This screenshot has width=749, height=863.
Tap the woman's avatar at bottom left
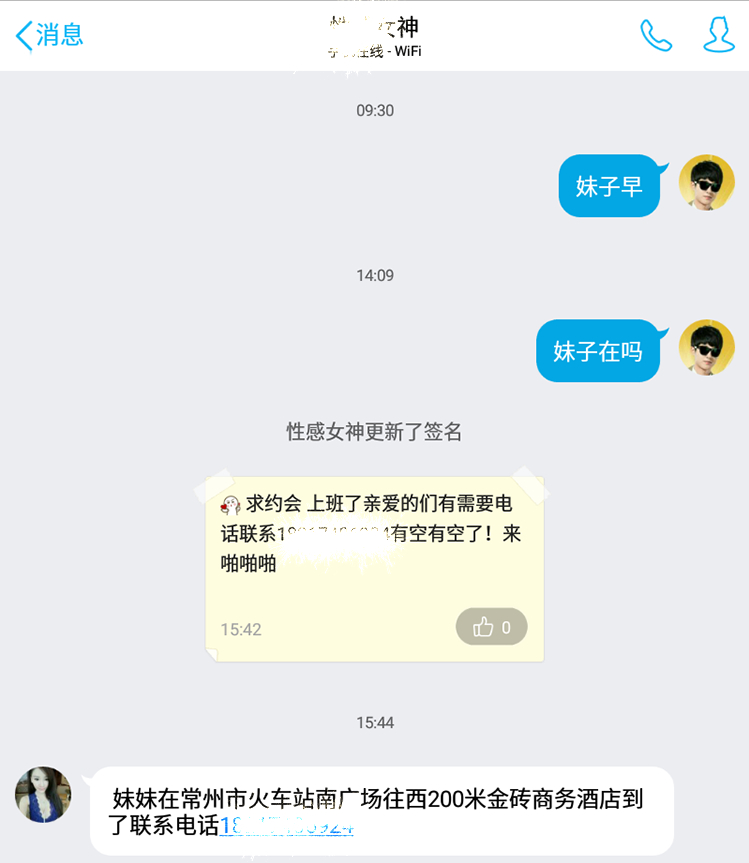point(41,795)
